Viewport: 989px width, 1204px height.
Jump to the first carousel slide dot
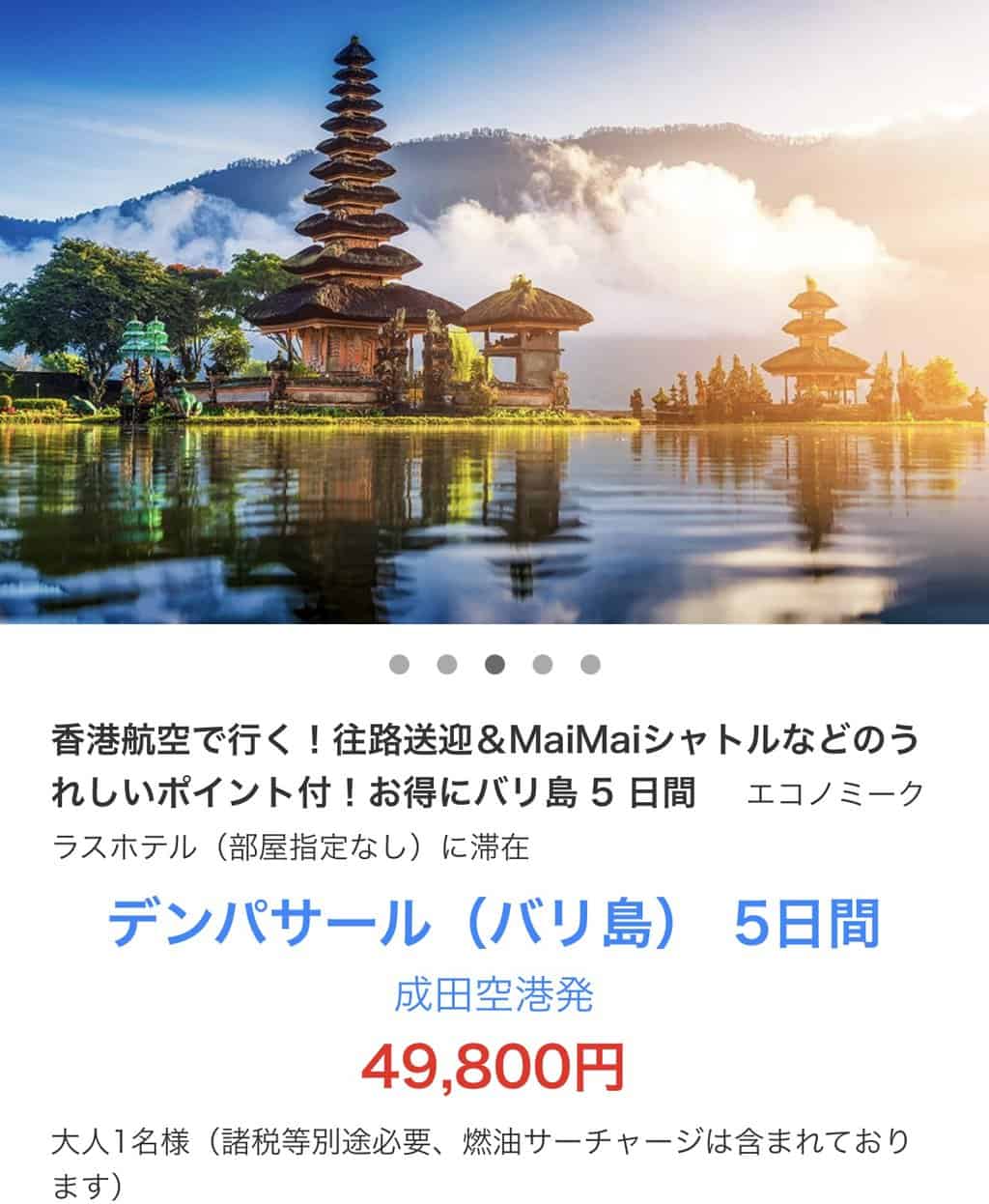coord(399,665)
